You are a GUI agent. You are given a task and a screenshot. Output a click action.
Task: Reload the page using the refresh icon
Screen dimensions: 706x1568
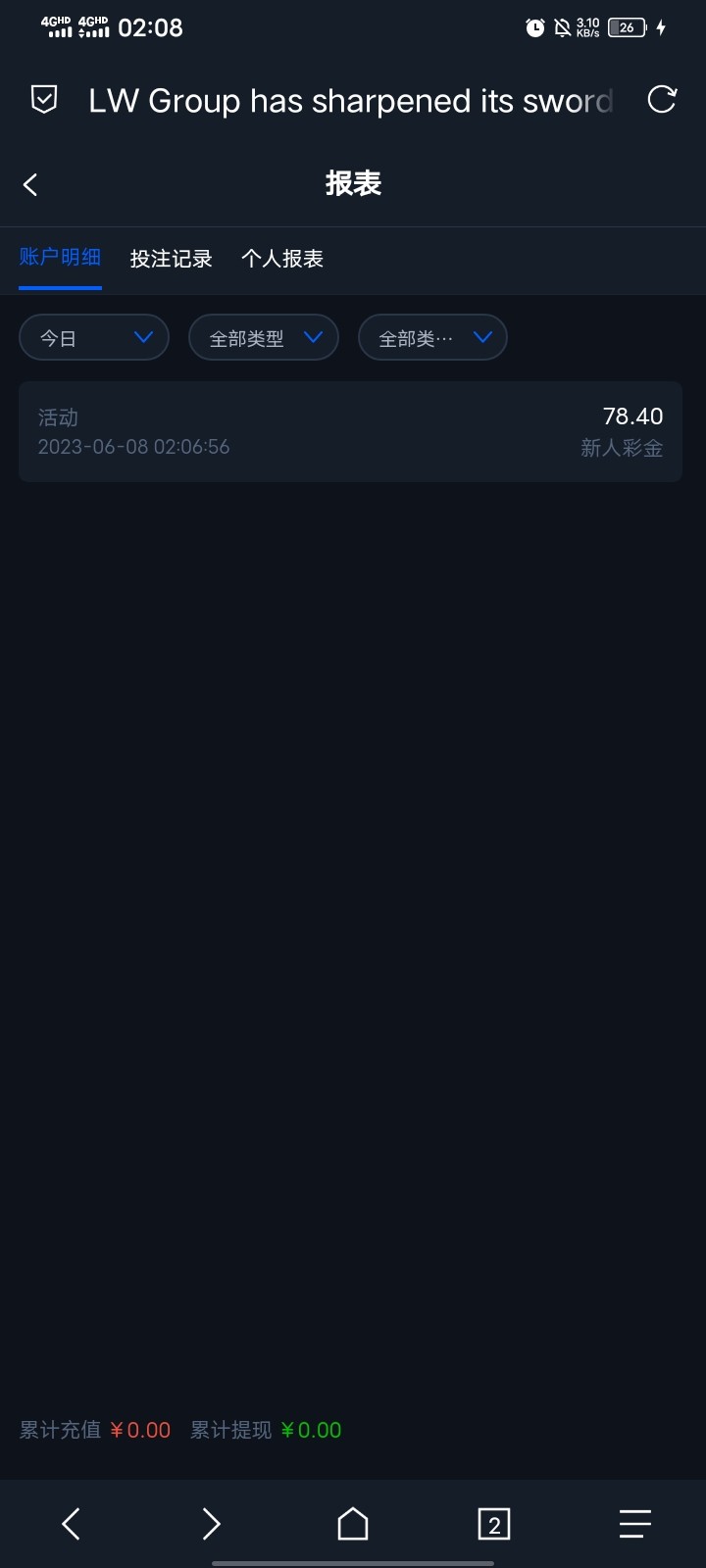click(662, 100)
